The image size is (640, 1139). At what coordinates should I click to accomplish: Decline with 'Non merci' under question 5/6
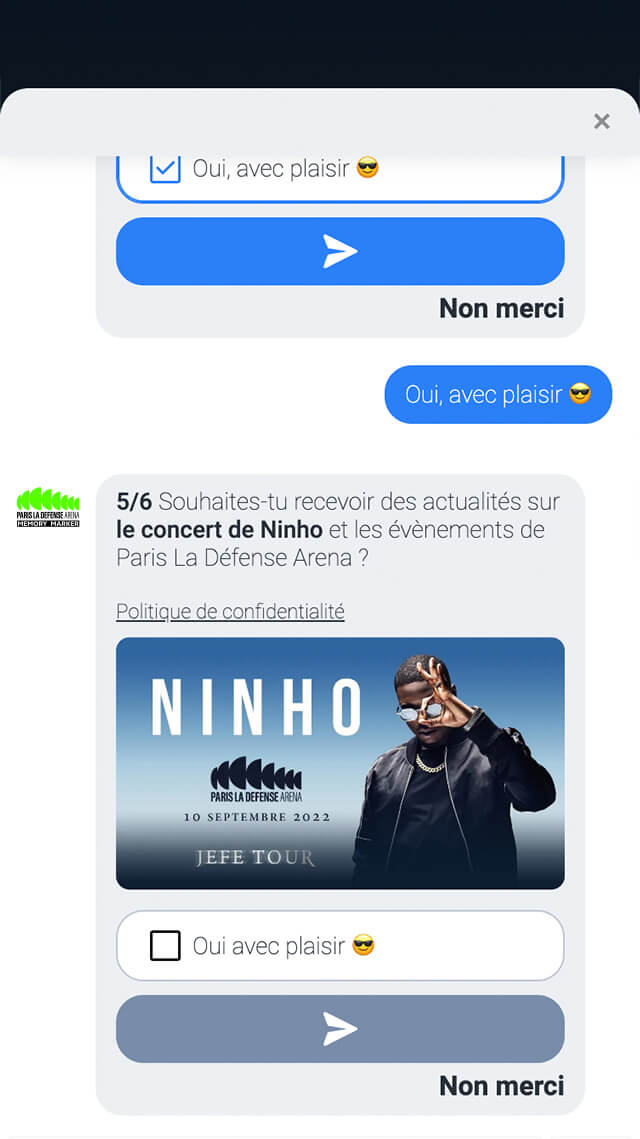click(x=501, y=1085)
